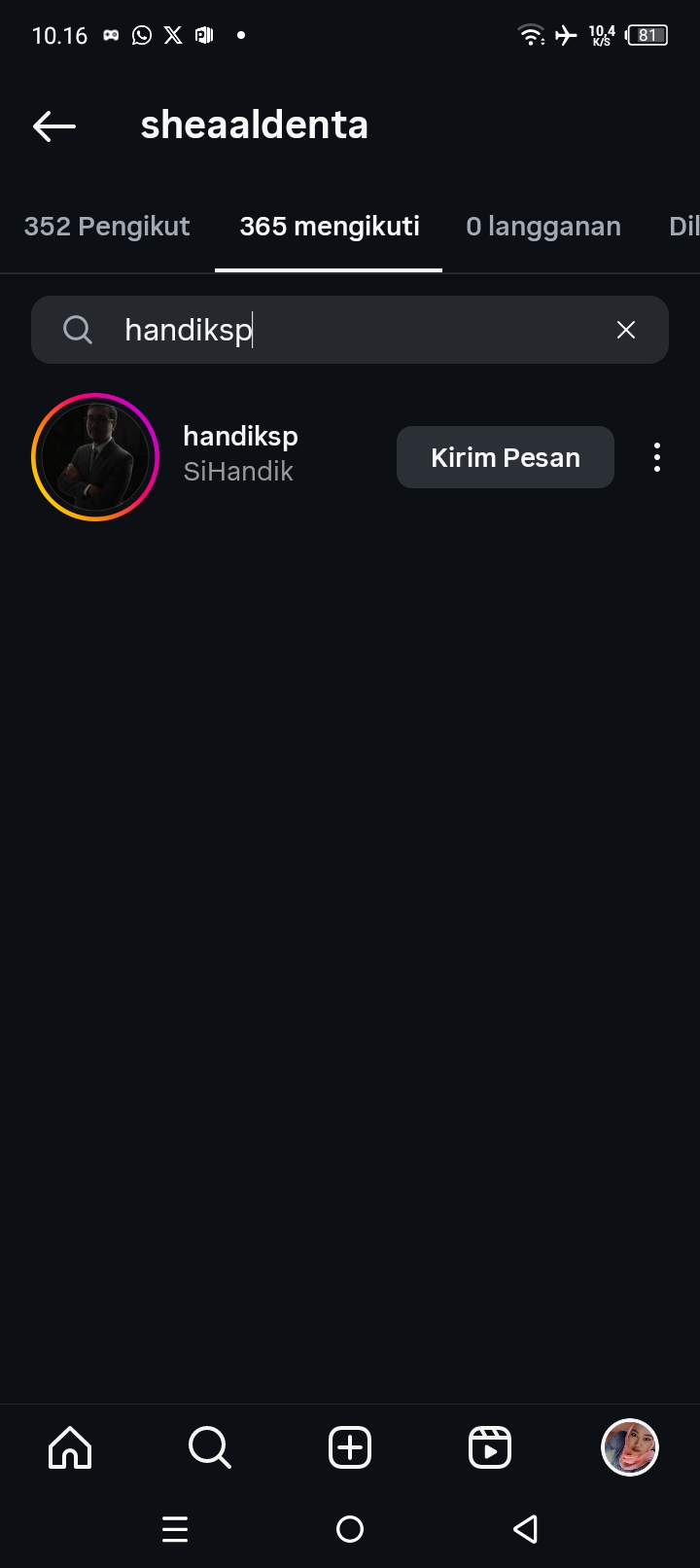Viewport: 700px width, 1568px height.
Task: Open the 0 langganan tab
Action: [x=542, y=227]
